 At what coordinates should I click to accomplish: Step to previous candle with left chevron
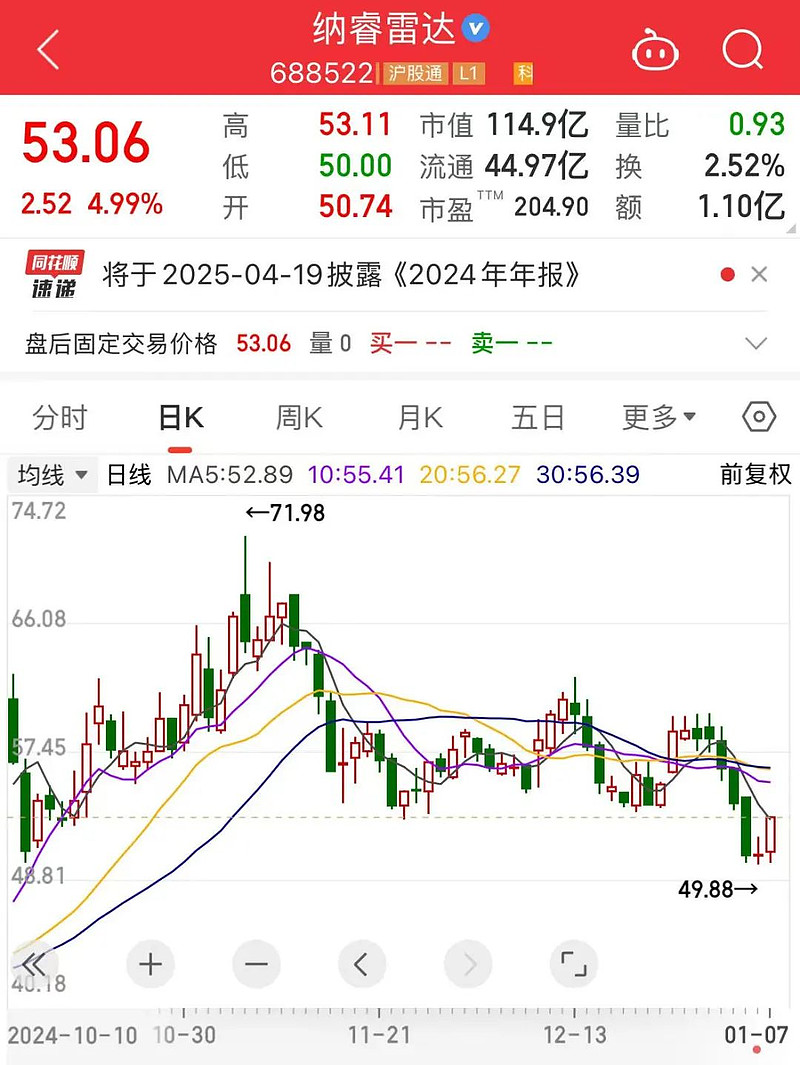pos(362,963)
